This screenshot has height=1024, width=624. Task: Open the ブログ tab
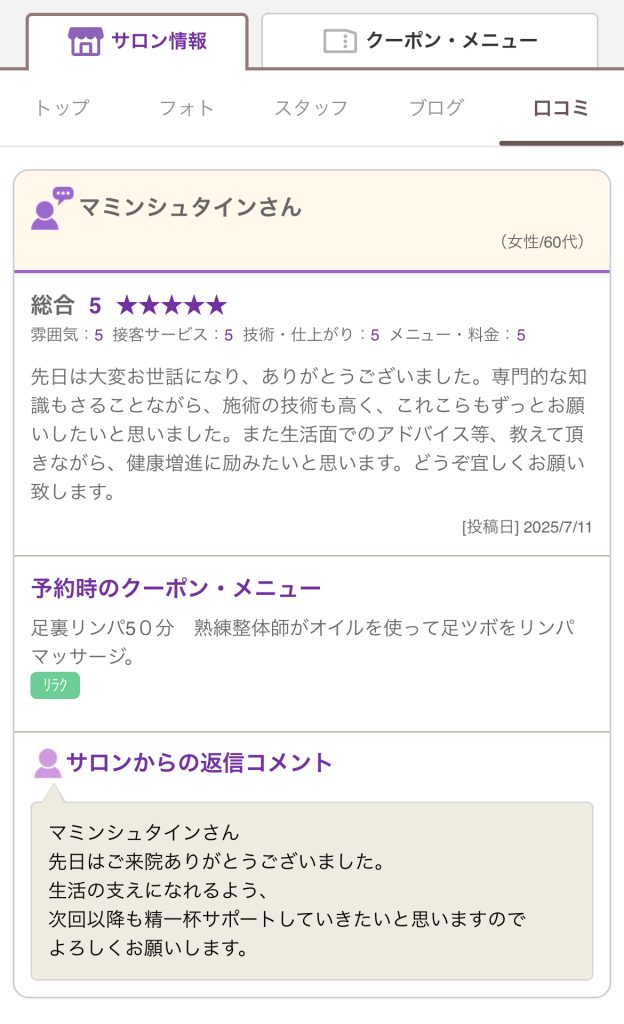pyautogui.click(x=437, y=108)
